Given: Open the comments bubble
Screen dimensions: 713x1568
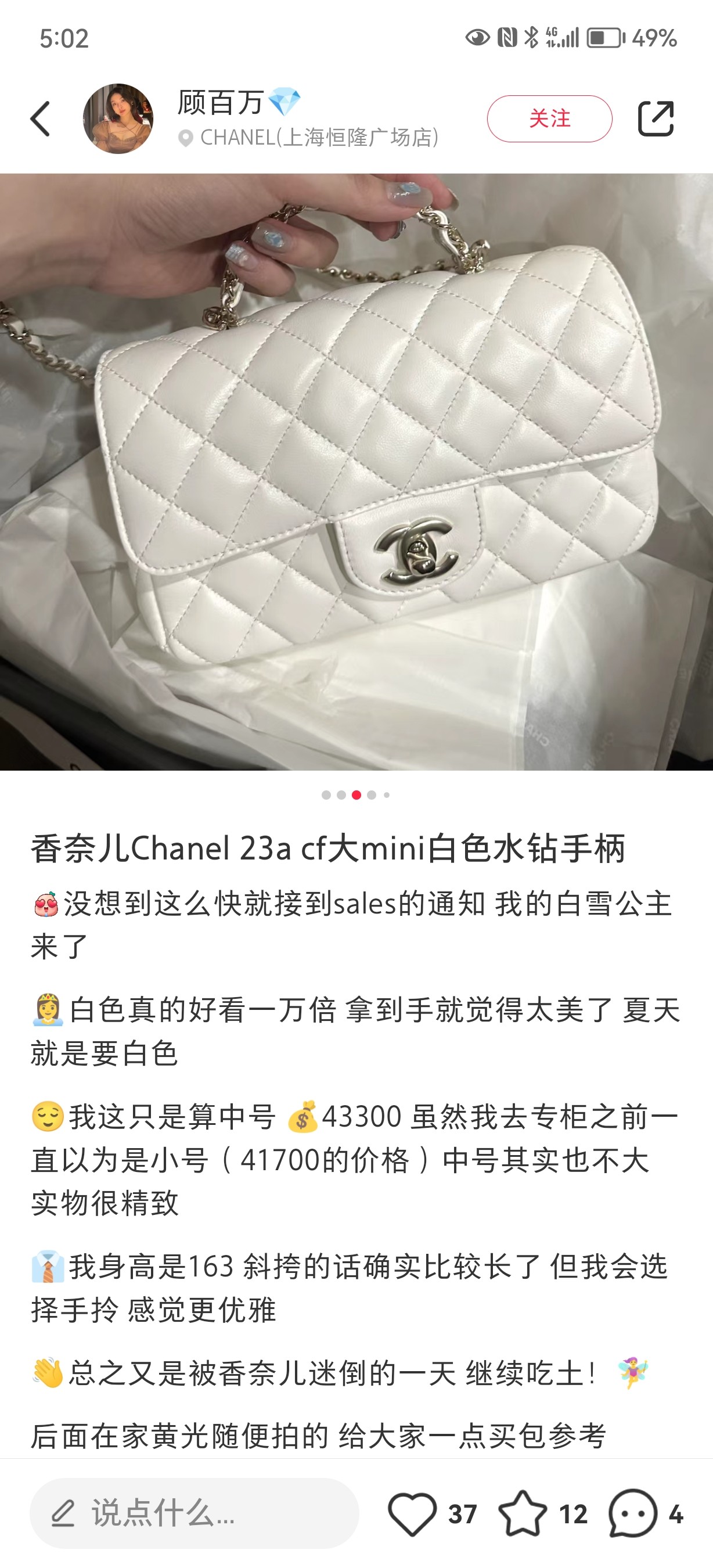Looking at the screenshot, I should [633, 1513].
